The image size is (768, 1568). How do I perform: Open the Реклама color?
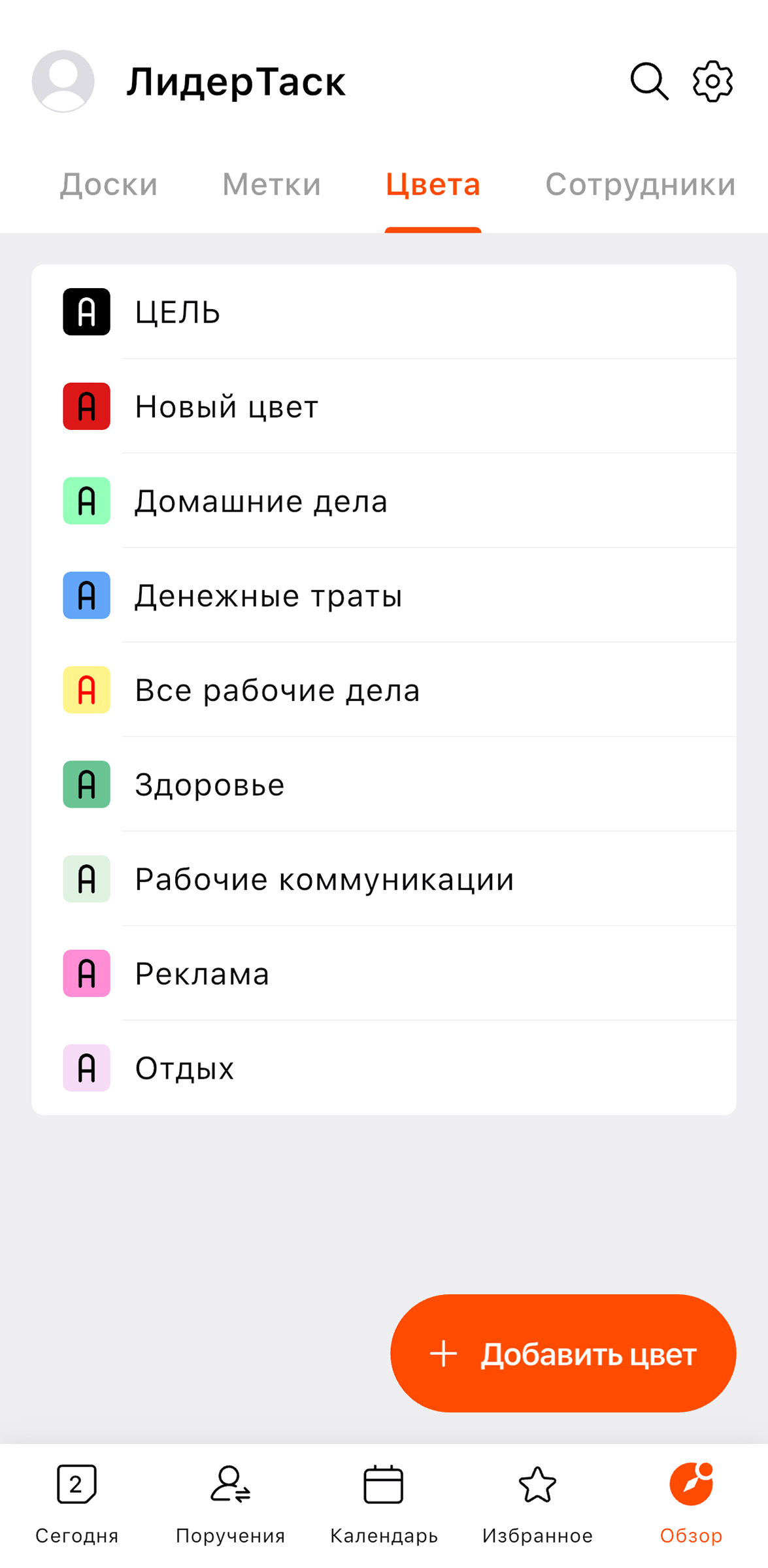(x=384, y=973)
